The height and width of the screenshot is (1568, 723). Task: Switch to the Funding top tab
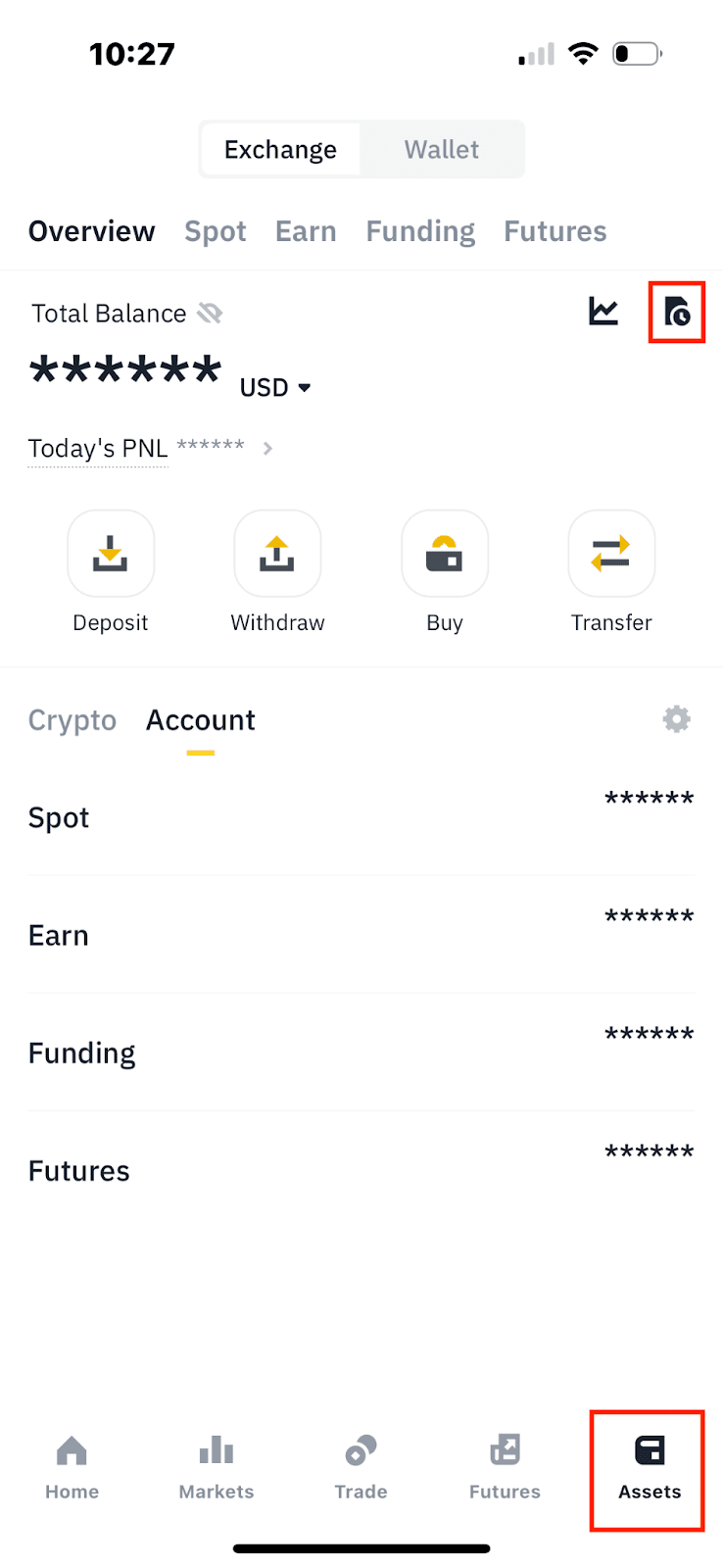coord(420,231)
